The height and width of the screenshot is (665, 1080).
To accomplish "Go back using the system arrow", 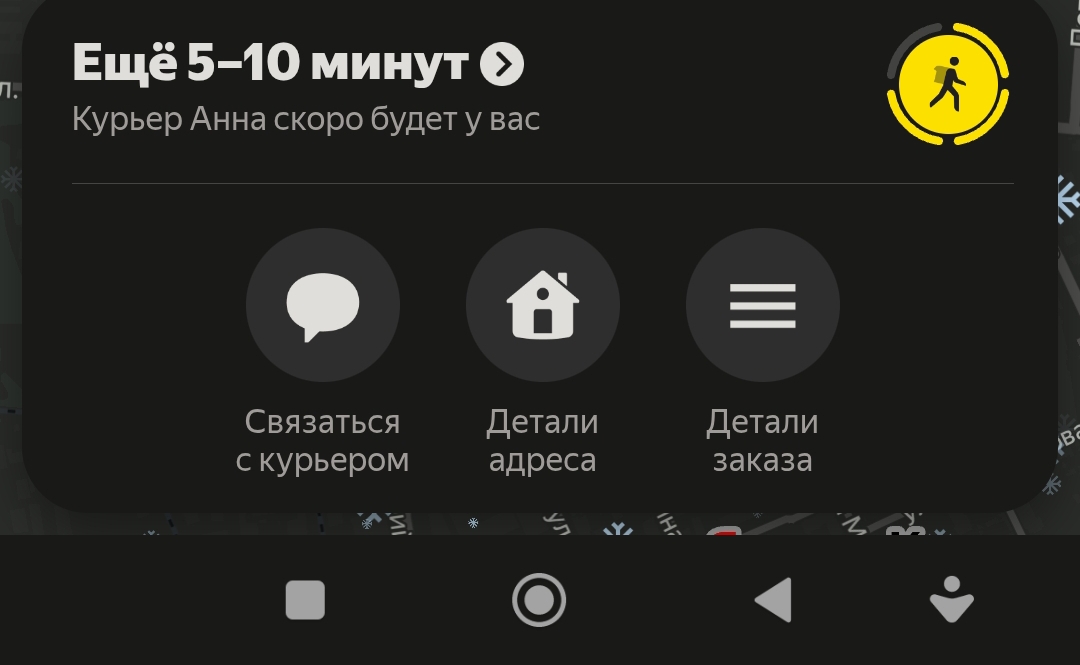I will pos(773,600).
